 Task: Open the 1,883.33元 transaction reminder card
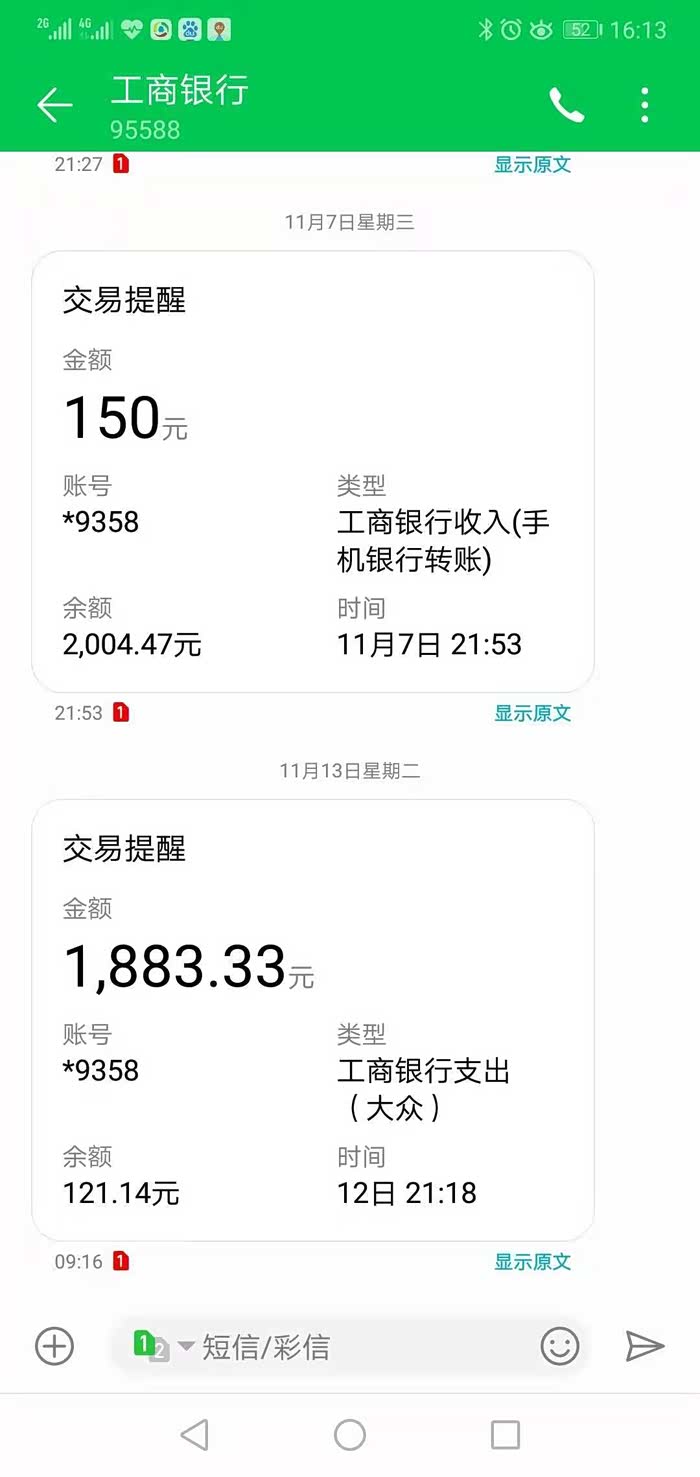click(x=313, y=1020)
